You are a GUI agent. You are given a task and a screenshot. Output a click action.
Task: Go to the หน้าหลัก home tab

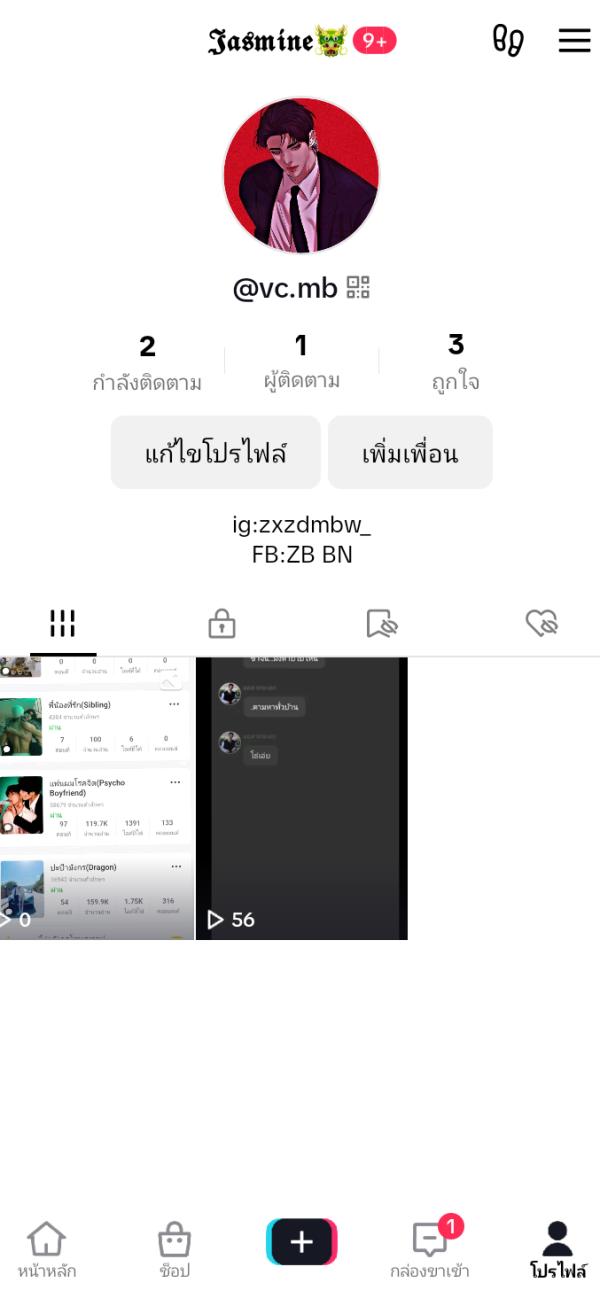46,1249
